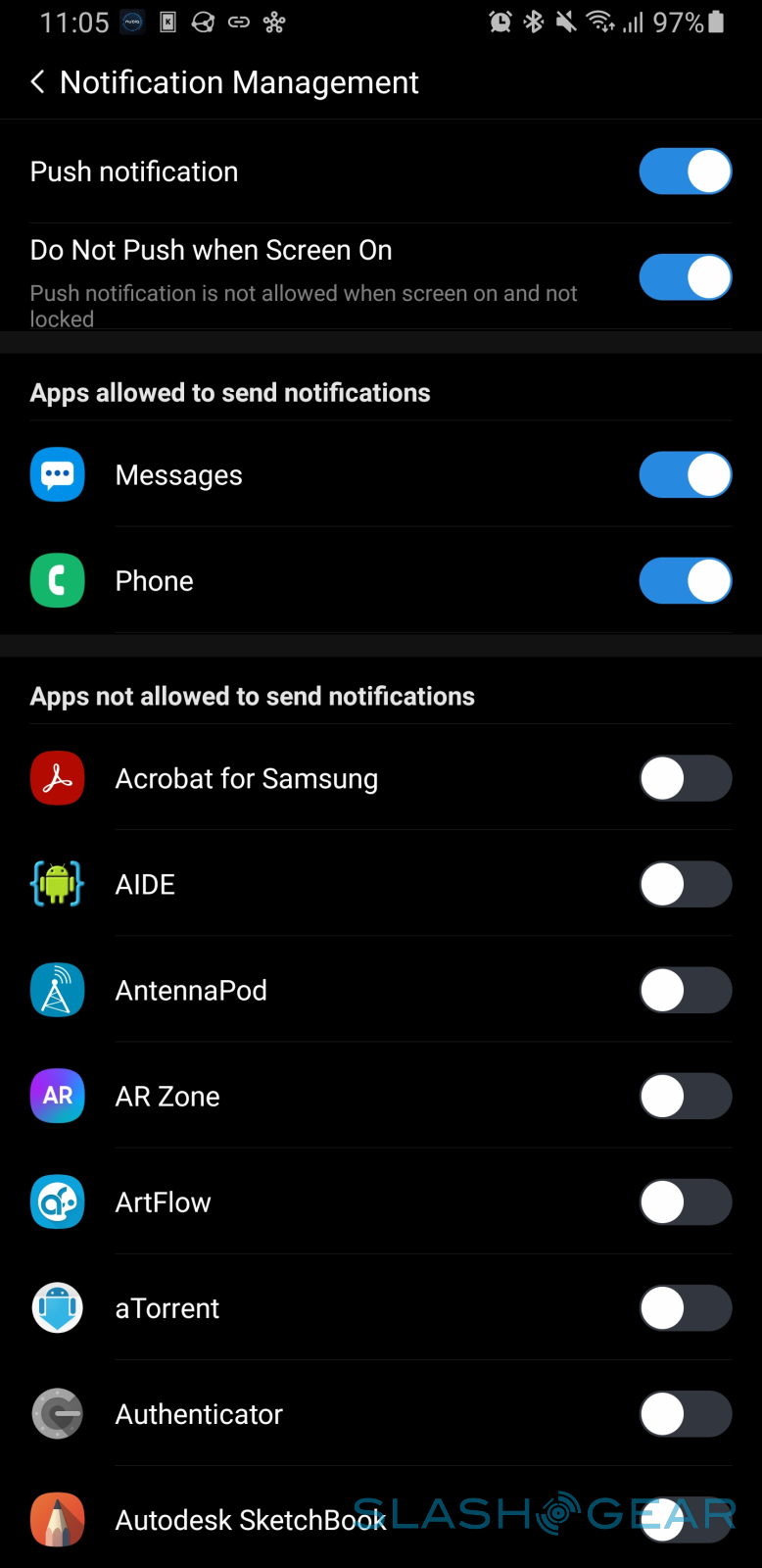762x1568 pixels.
Task: Enable Autodesk SketchBook notifications
Action: (x=685, y=1520)
